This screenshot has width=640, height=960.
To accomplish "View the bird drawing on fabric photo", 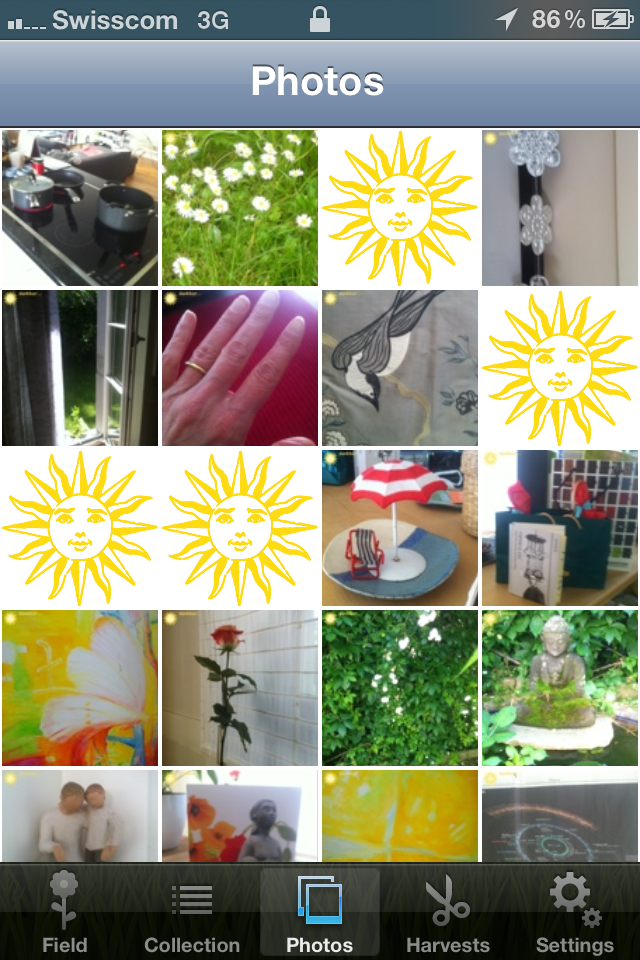I will (x=400, y=368).
